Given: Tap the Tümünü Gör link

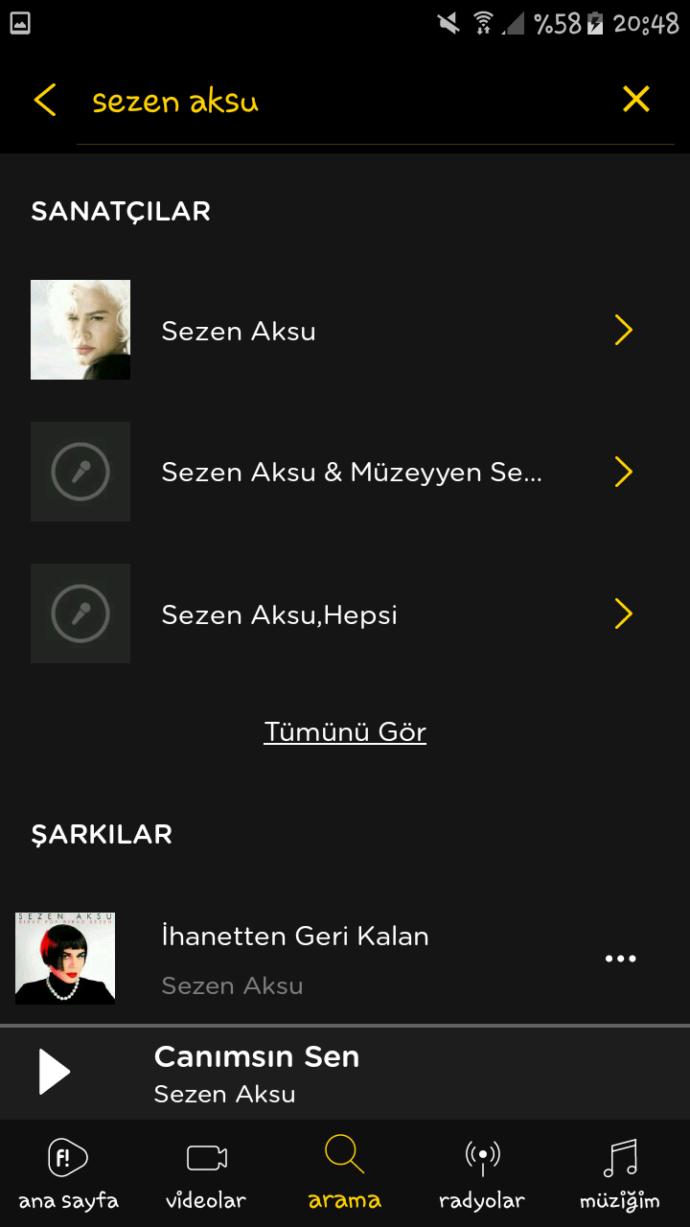Looking at the screenshot, I should tap(345, 732).
